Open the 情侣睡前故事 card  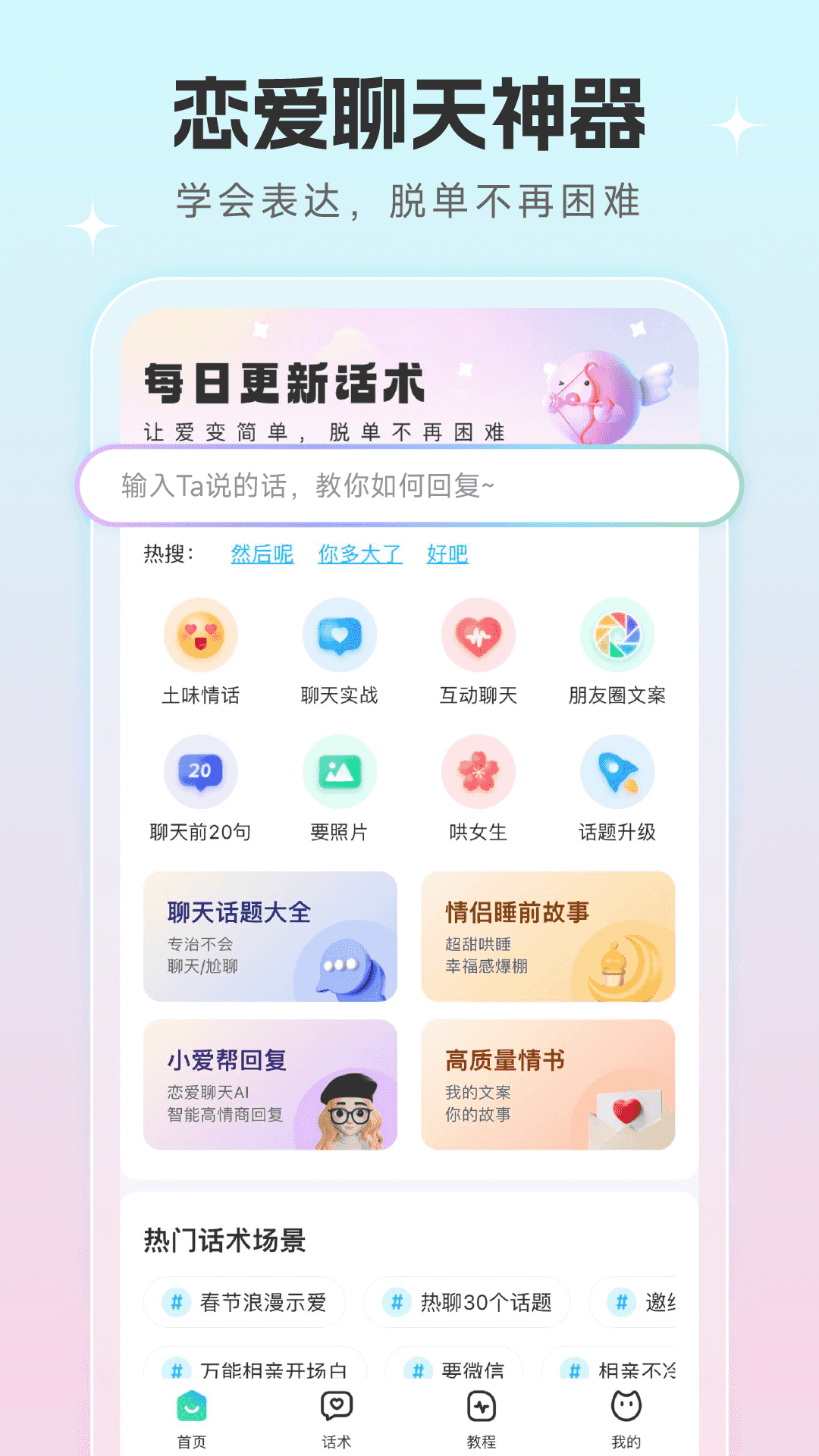point(548,938)
